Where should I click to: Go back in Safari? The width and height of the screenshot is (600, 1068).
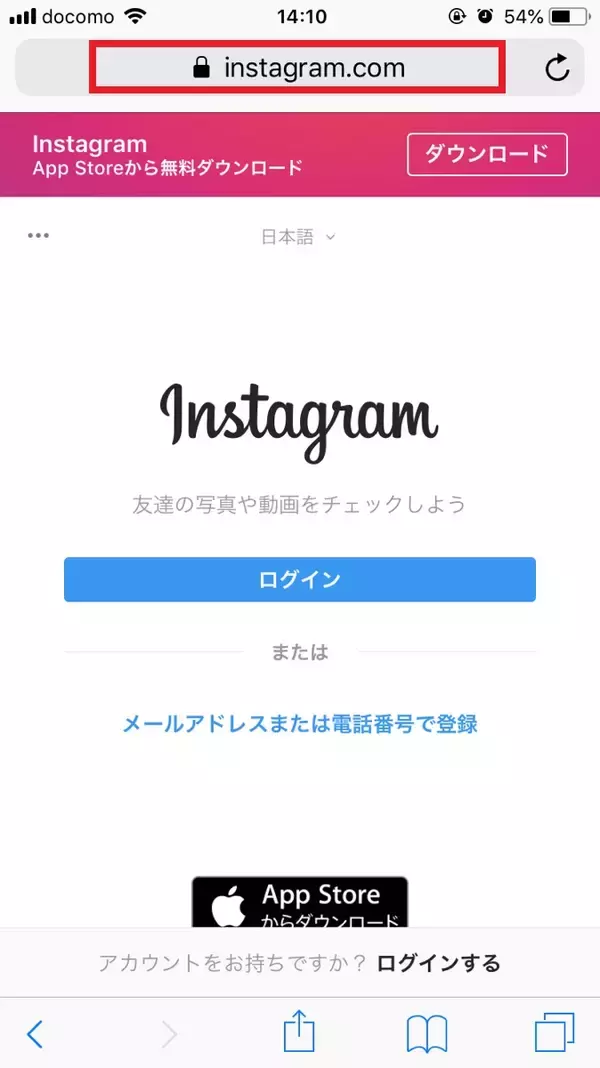pyautogui.click(x=35, y=1033)
